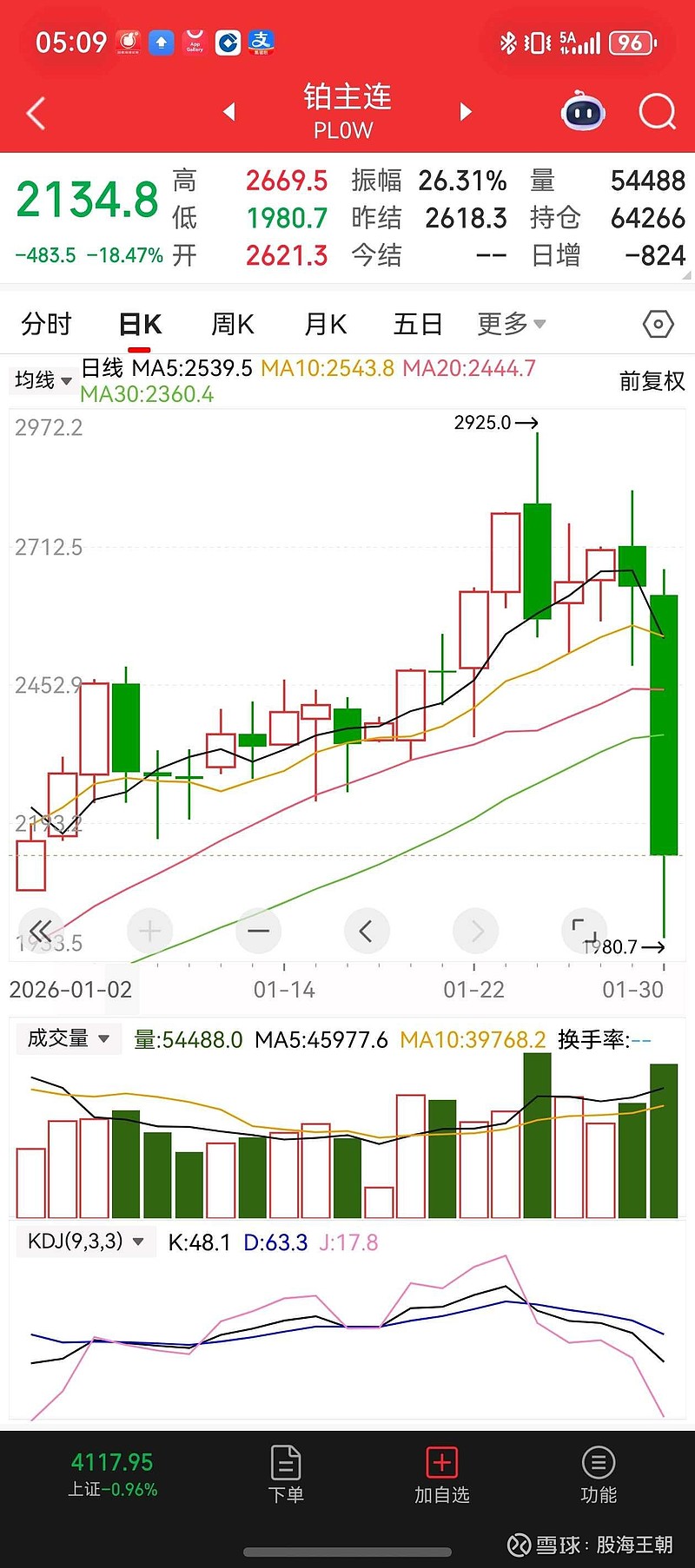695x1568 pixels.
Task: Open the KDJ(9,3,3) indicator dropdown
Action: pos(85,1242)
